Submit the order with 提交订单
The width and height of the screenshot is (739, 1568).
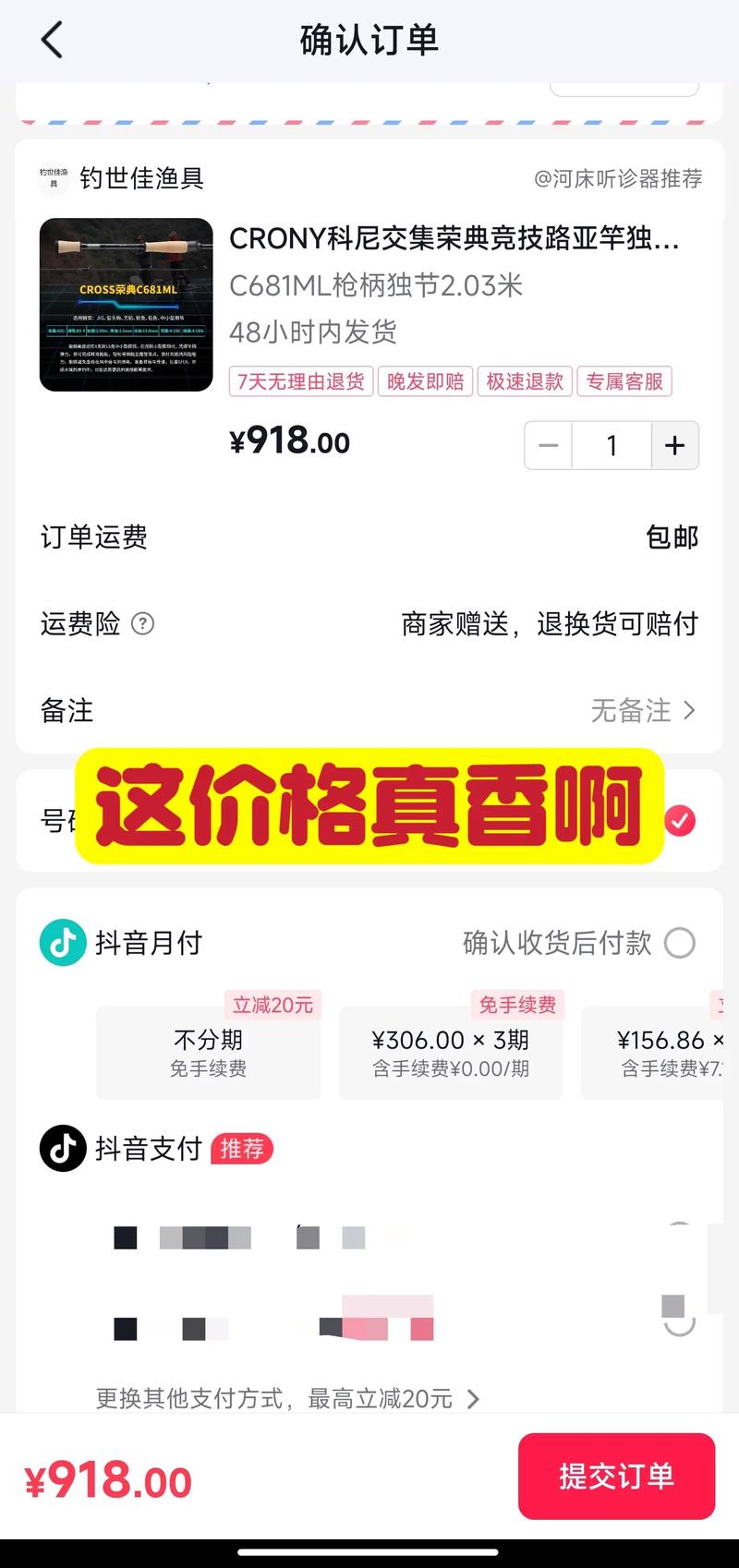[x=616, y=1476]
